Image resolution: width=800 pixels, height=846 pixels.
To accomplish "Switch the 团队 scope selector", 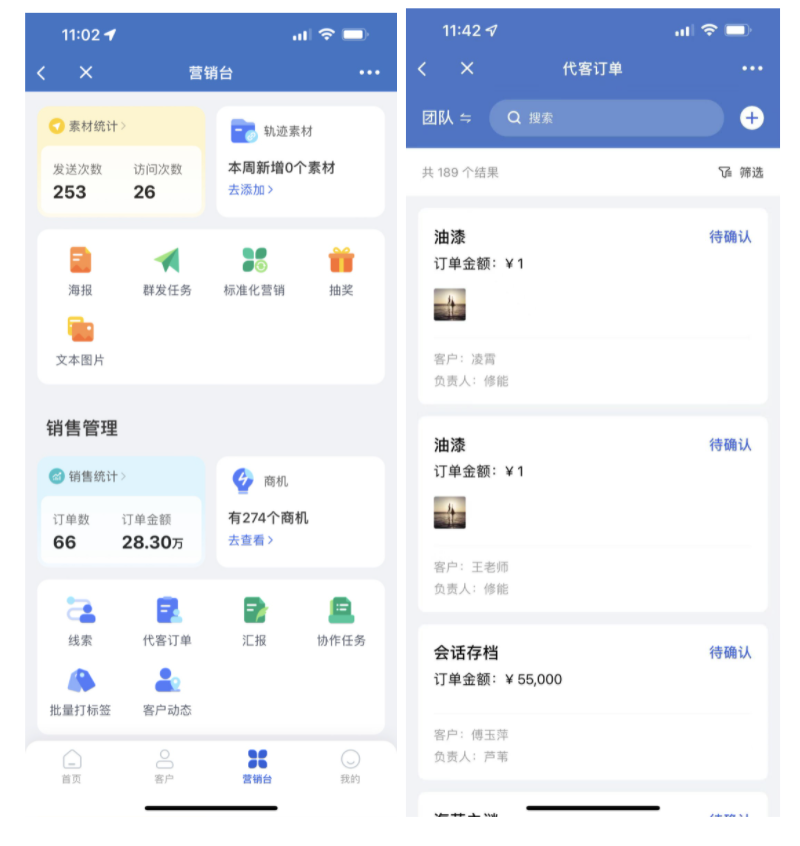I will 446,118.
